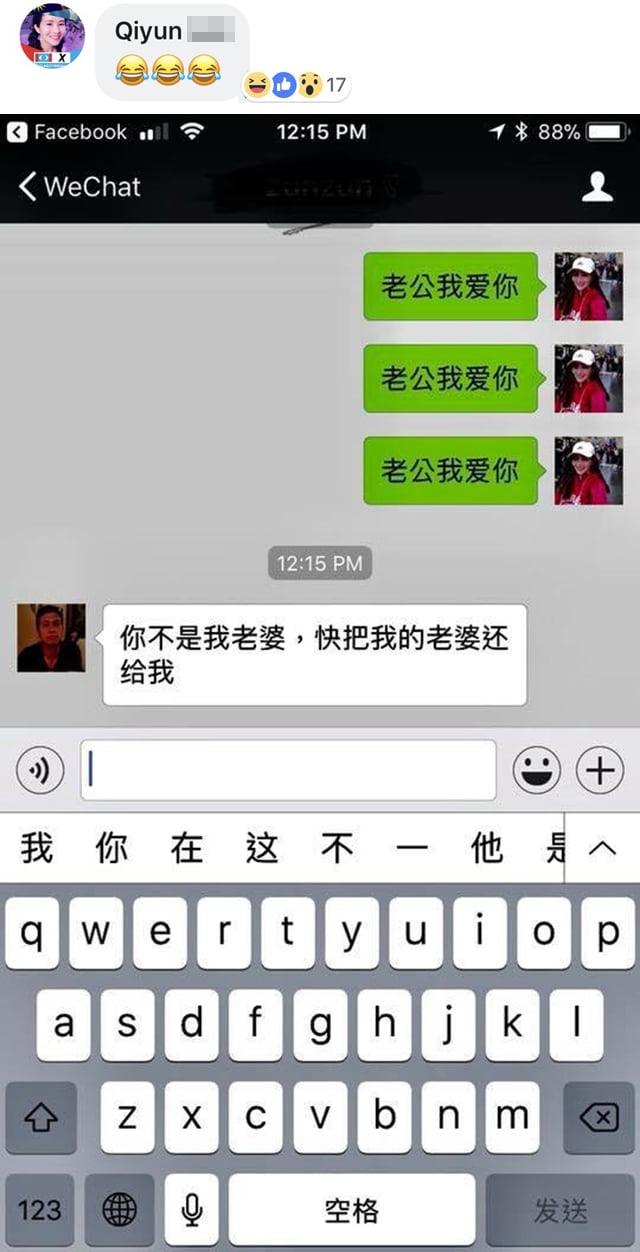
Task: Open the attached screenshot image in the comment
Action: pyautogui.click(x=320, y=680)
